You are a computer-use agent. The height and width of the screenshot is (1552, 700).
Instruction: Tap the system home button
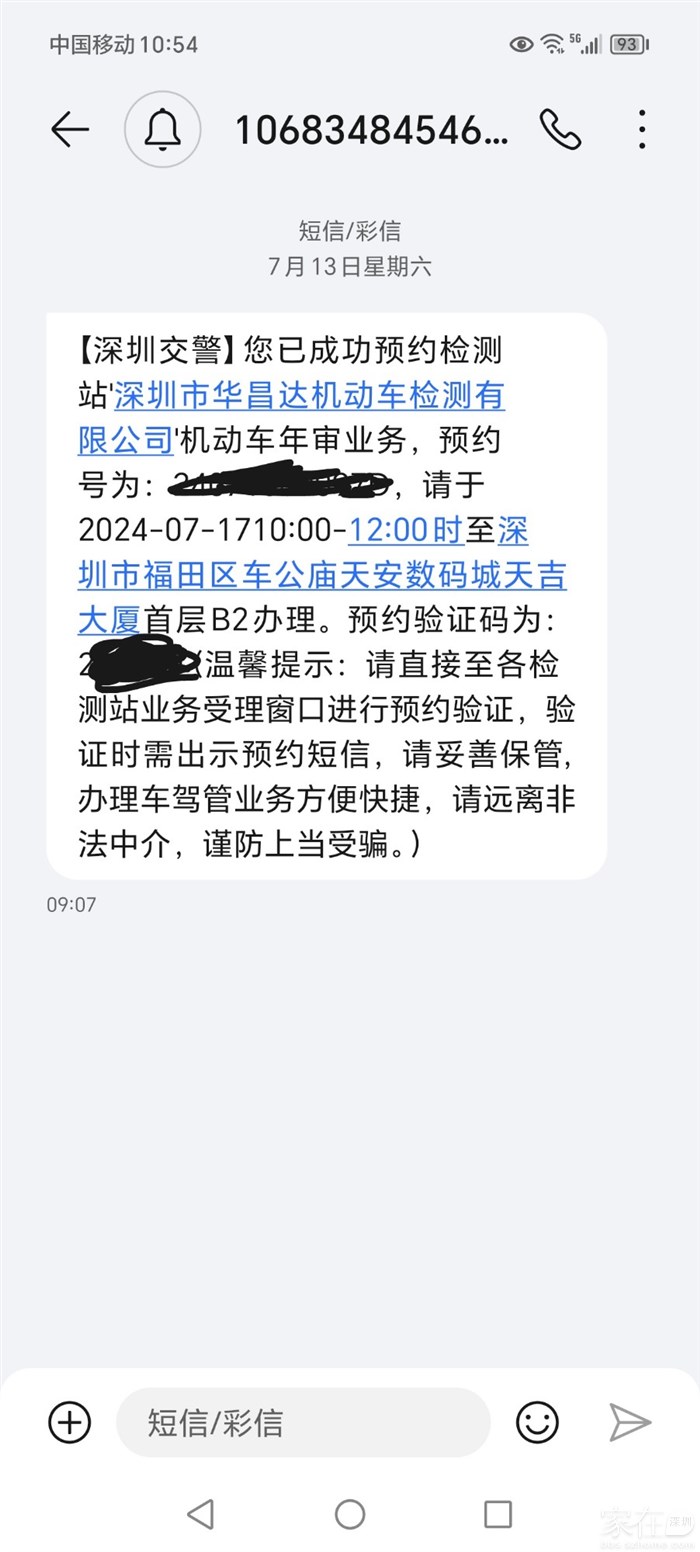[350, 1514]
